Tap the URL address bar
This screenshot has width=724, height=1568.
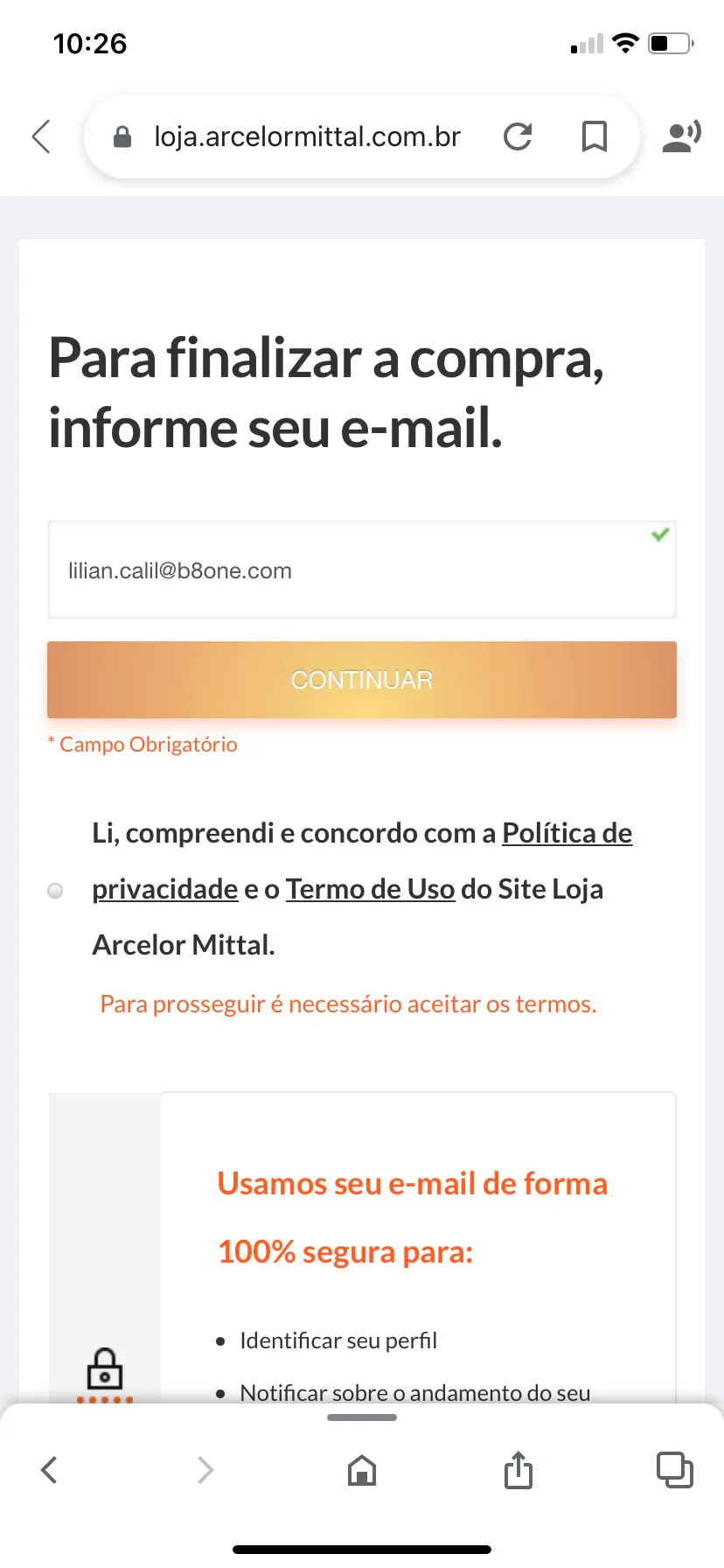(306, 136)
